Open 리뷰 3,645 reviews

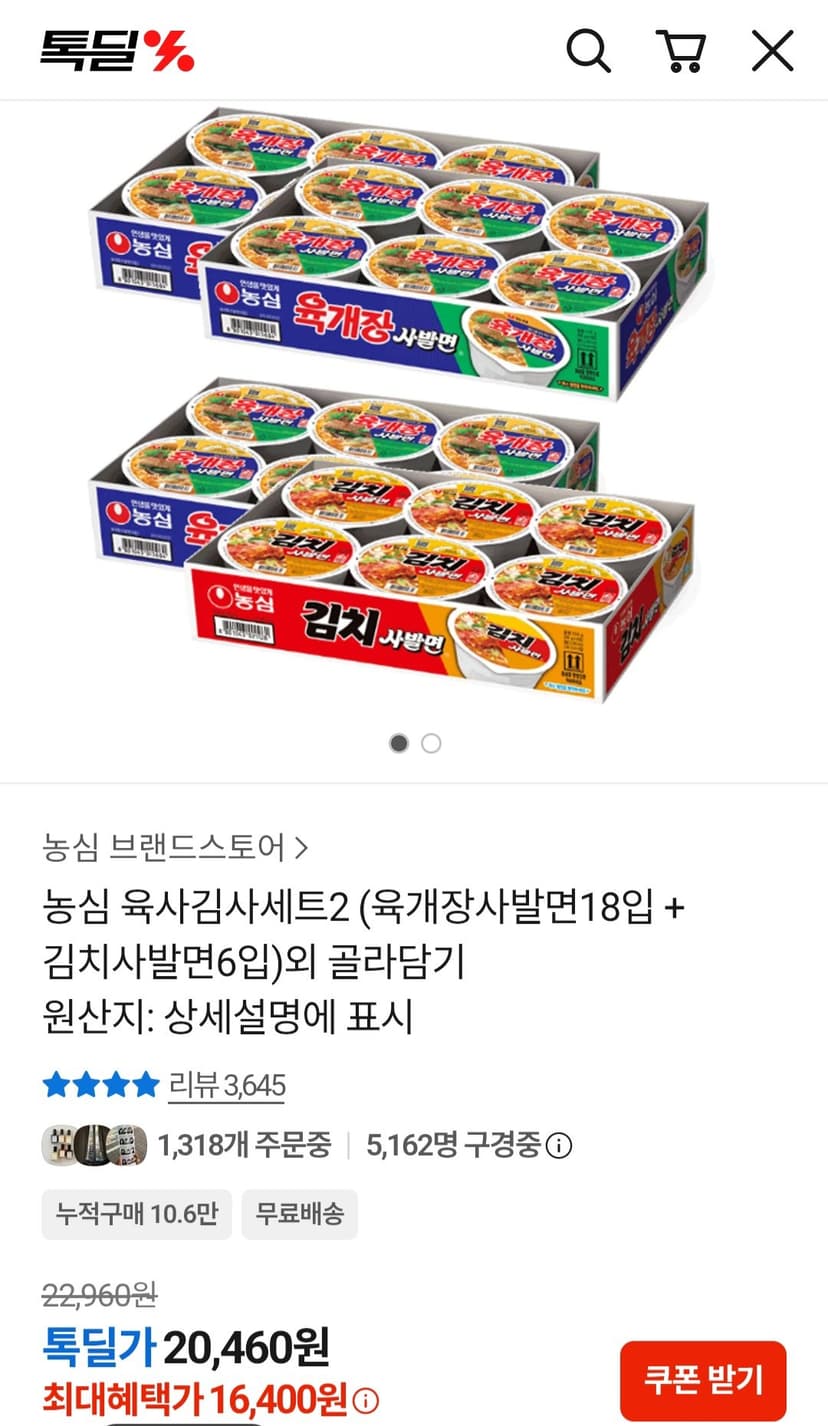point(227,1084)
